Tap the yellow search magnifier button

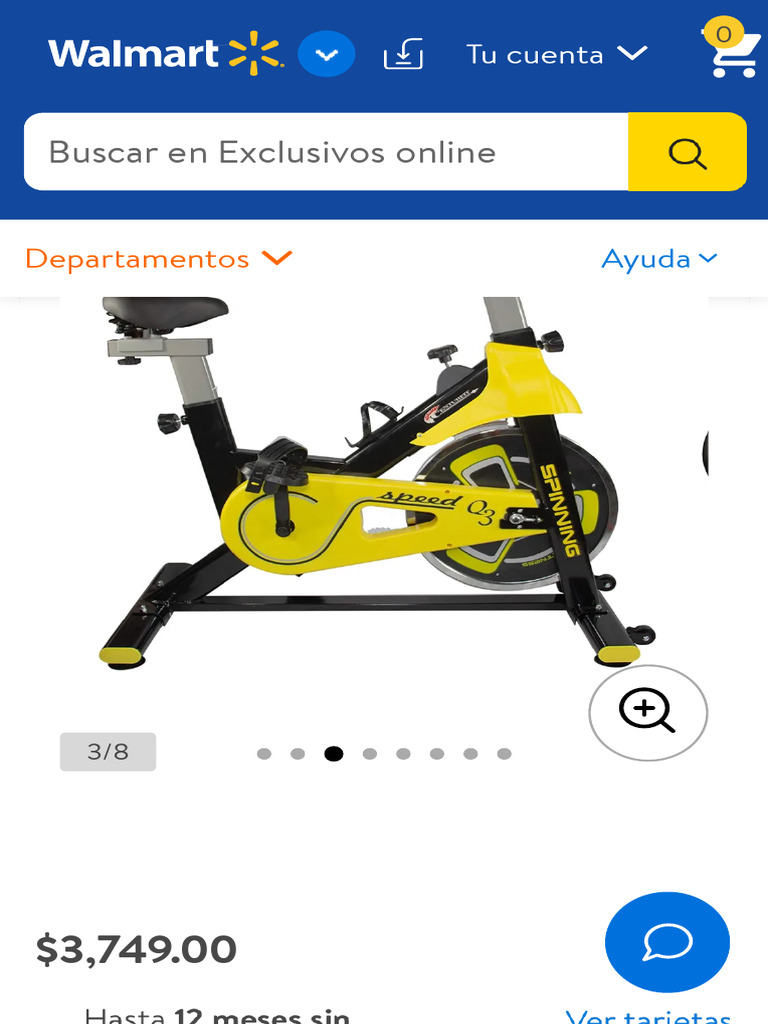(687, 152)
